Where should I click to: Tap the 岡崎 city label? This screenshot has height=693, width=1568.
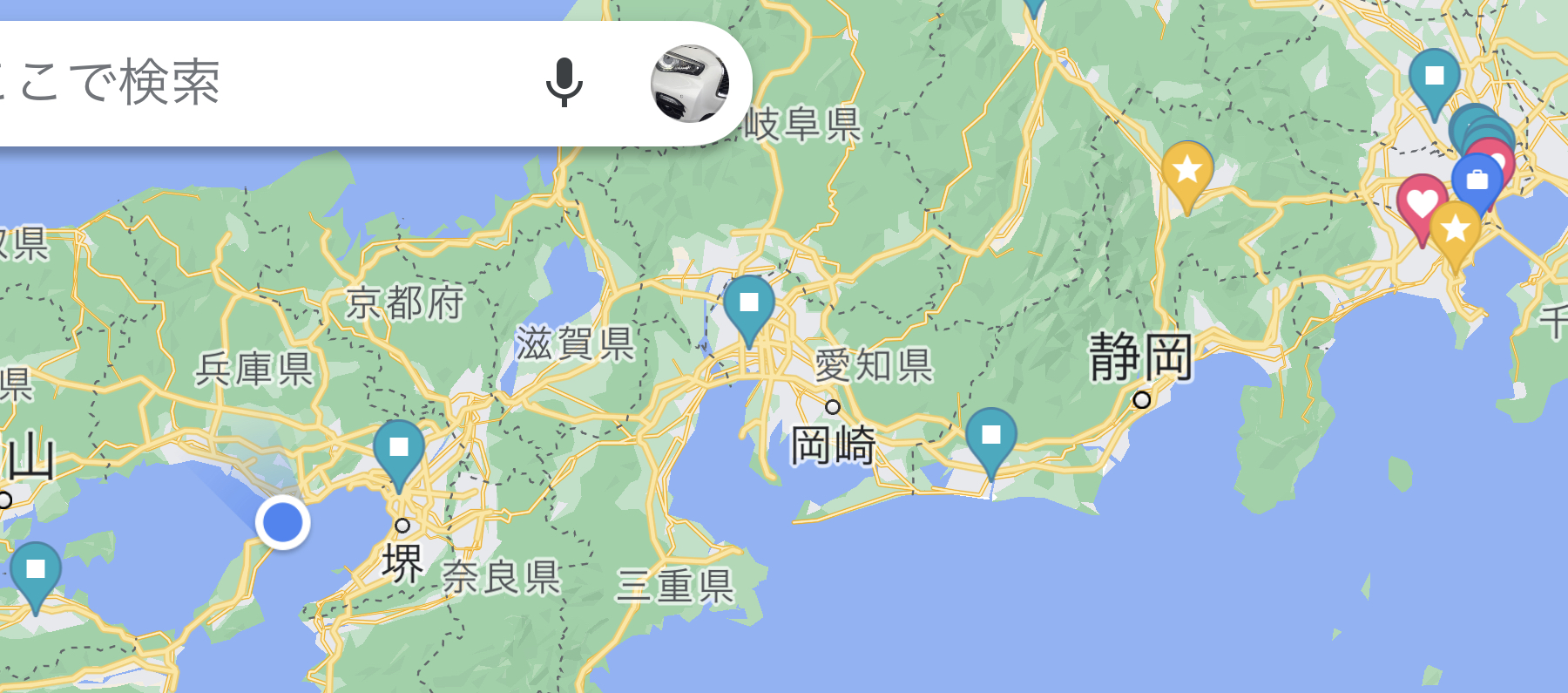click(x=833, y=445)
